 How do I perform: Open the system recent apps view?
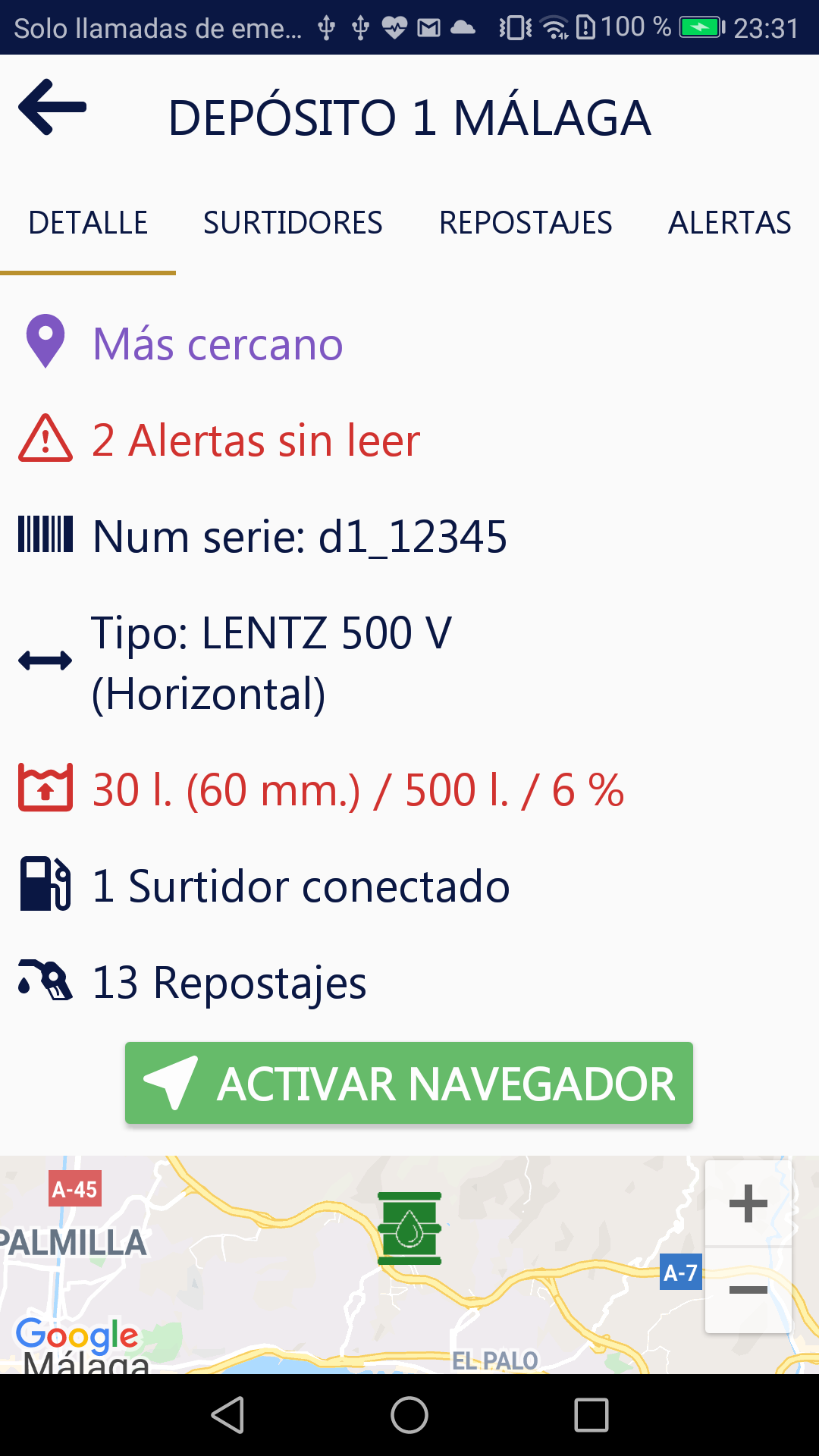[591, 1415]
